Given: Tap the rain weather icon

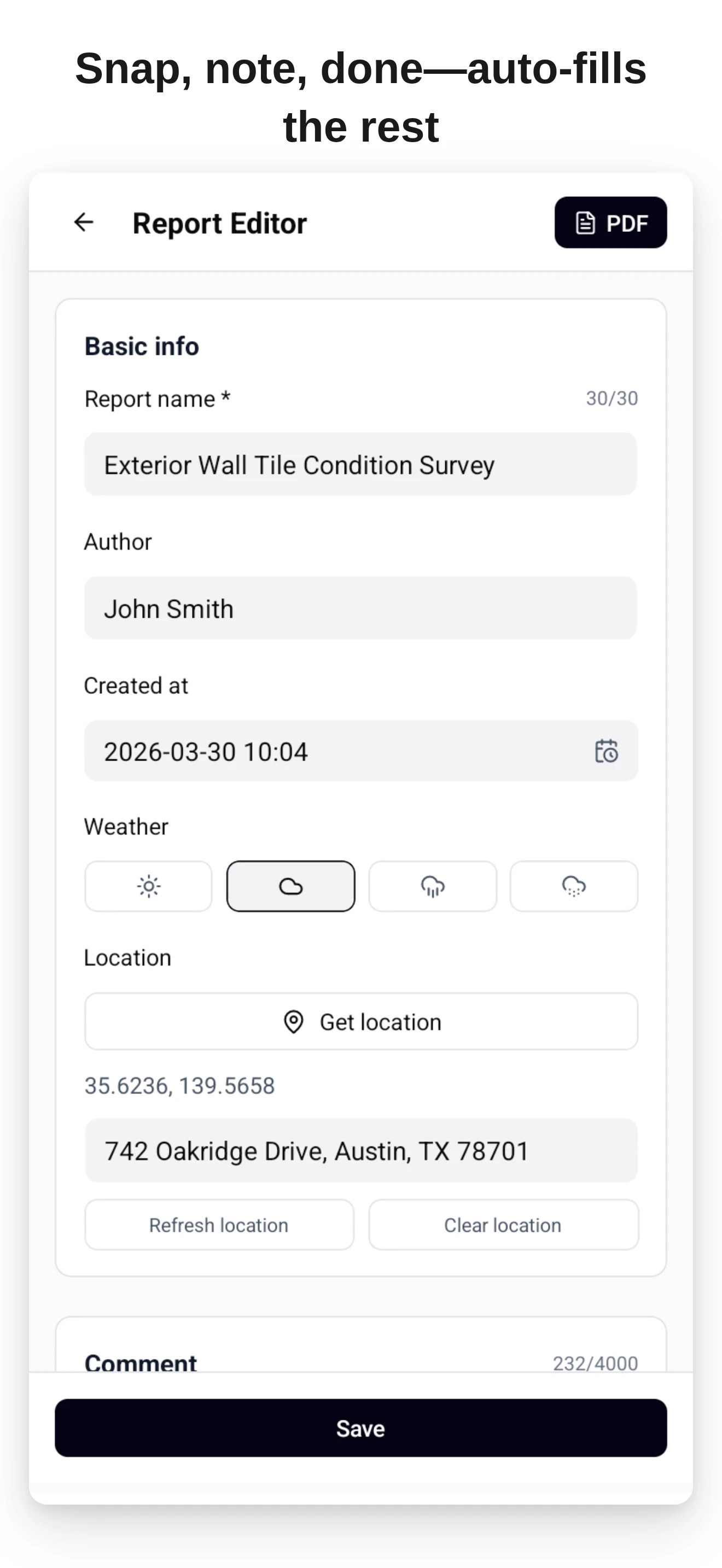Looking at the screenshot, I should tap(432, 887).
